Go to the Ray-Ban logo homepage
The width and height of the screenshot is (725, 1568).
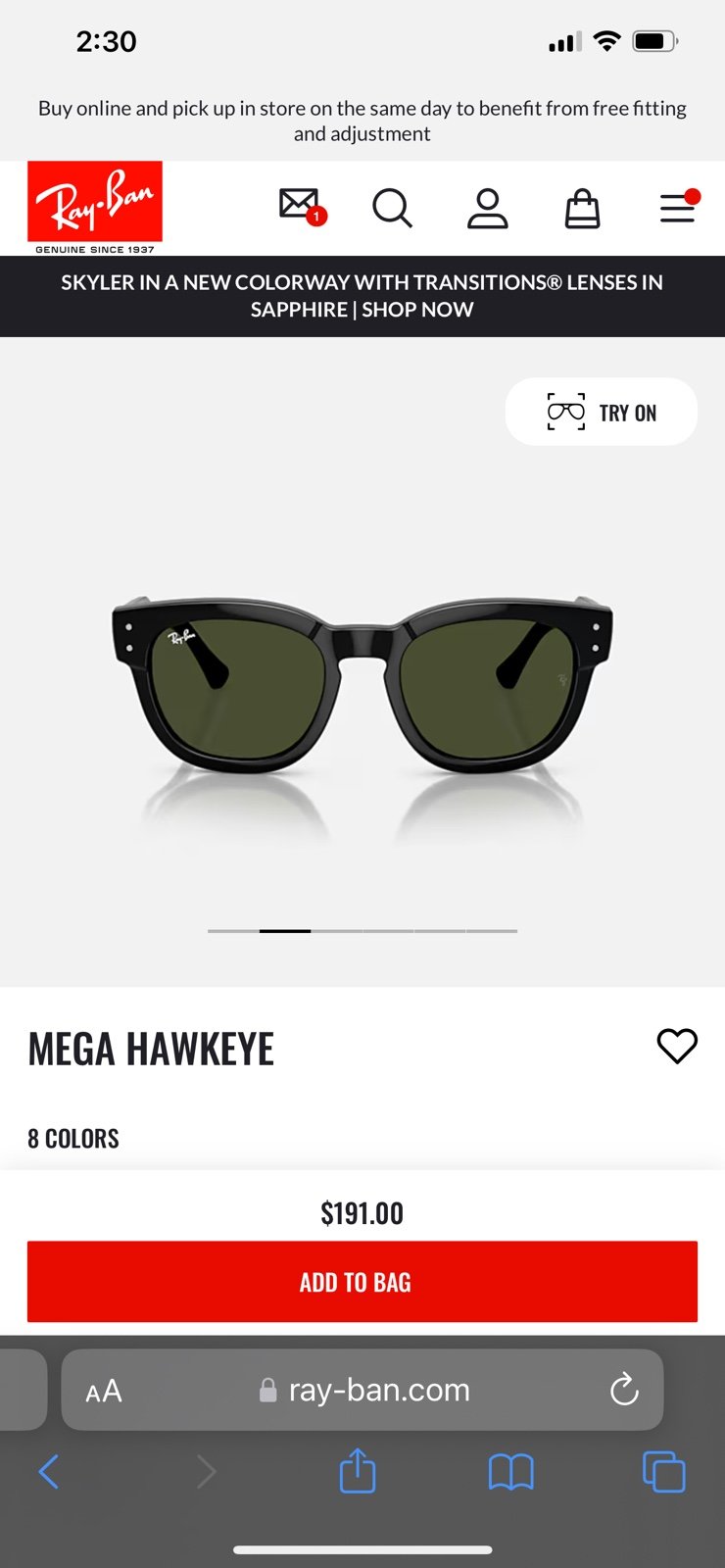(95, 207)
